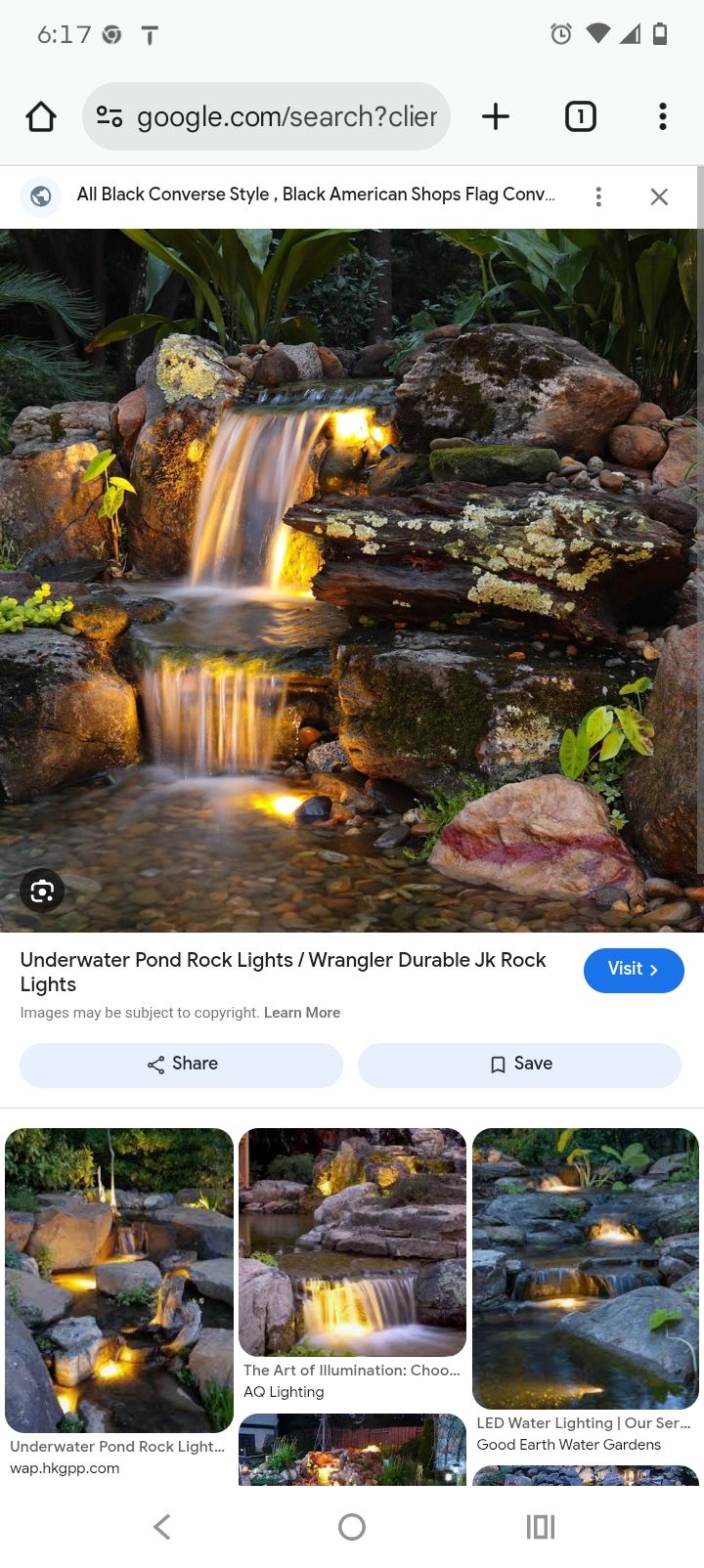This screenshot has width=704, height=1568.
Task: Open the Learn More copyright link
Action: click(x=302, y=1013)
